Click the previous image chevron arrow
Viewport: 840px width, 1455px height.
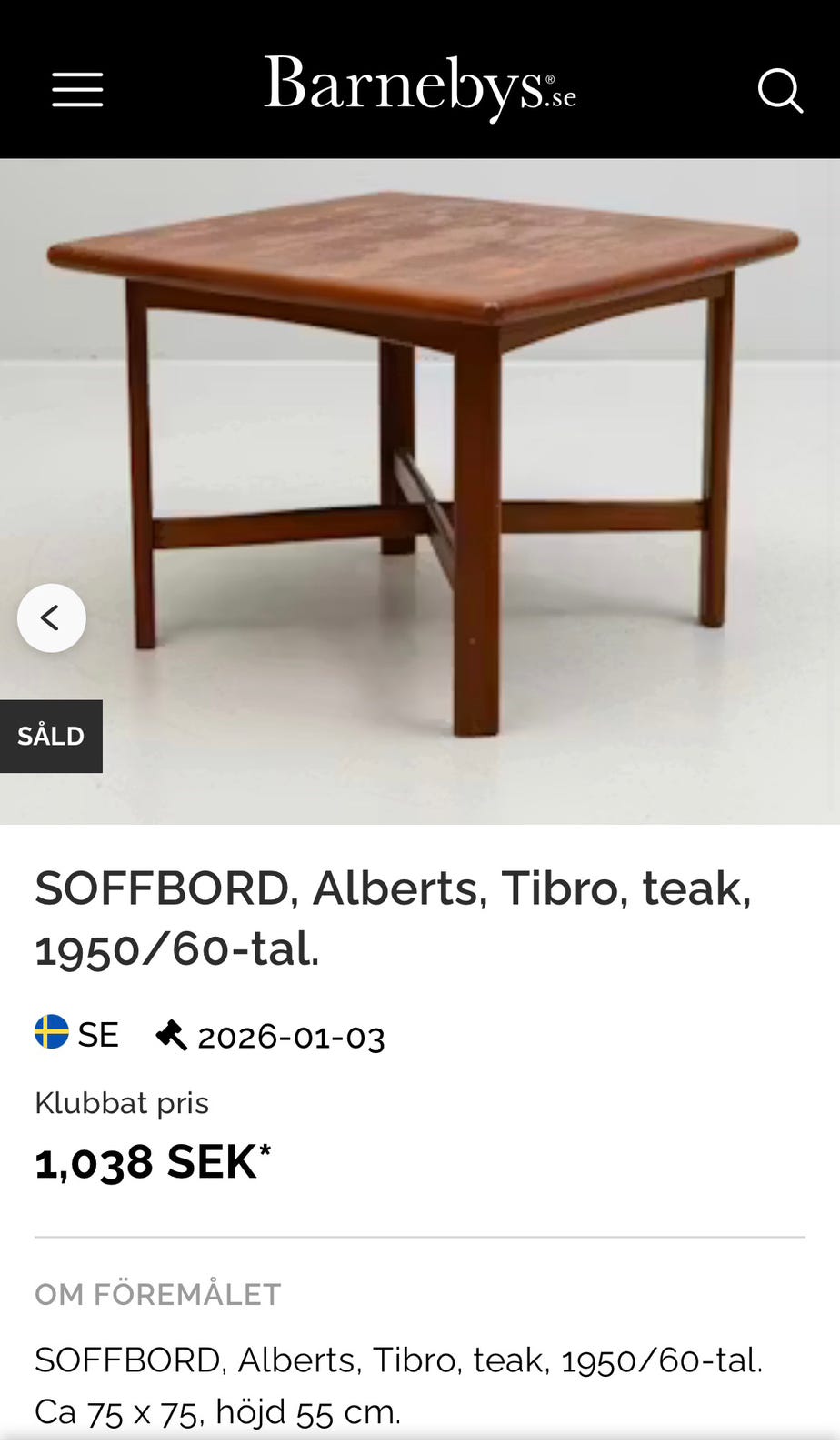click(52, 617)
